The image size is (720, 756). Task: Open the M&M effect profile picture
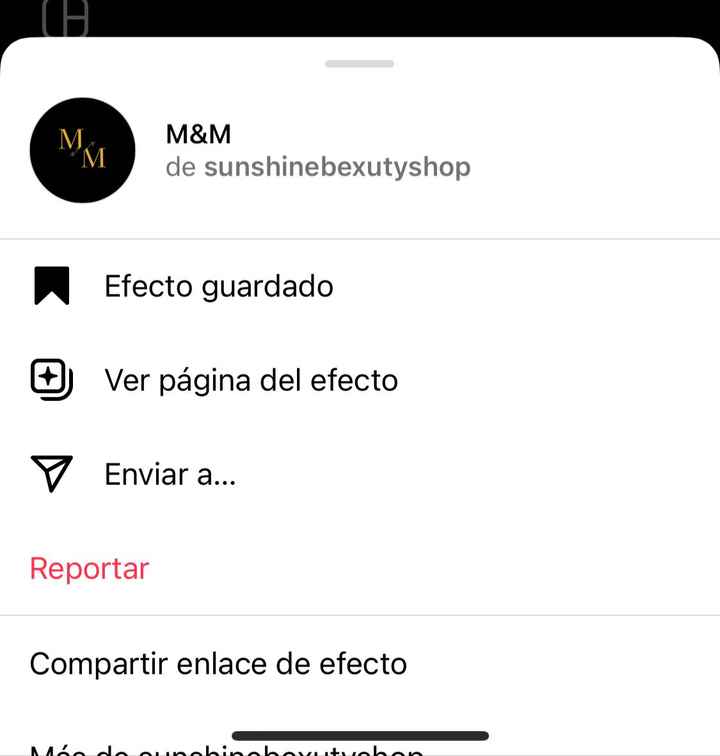[x=82, y=150]
